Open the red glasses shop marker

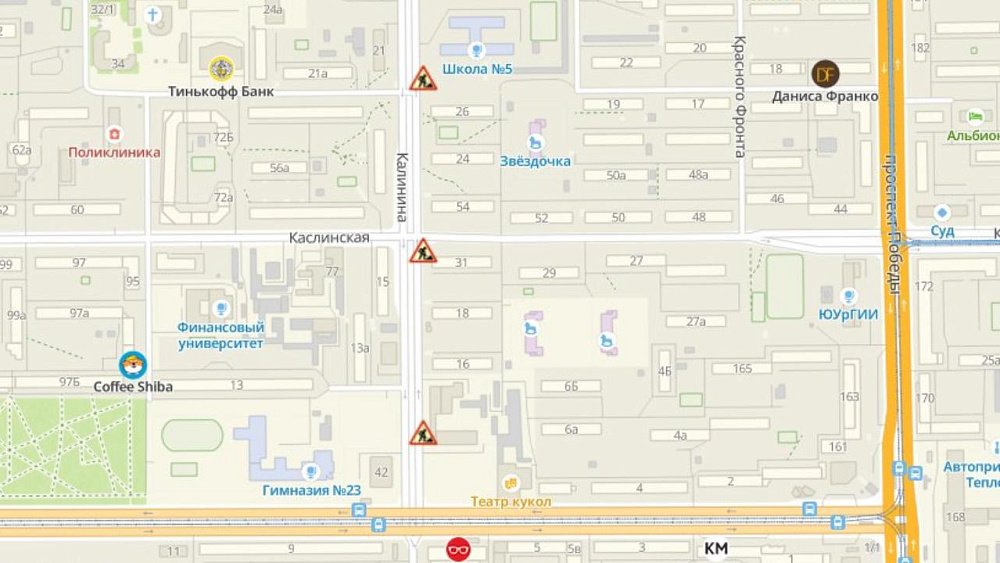pos(459,549)
